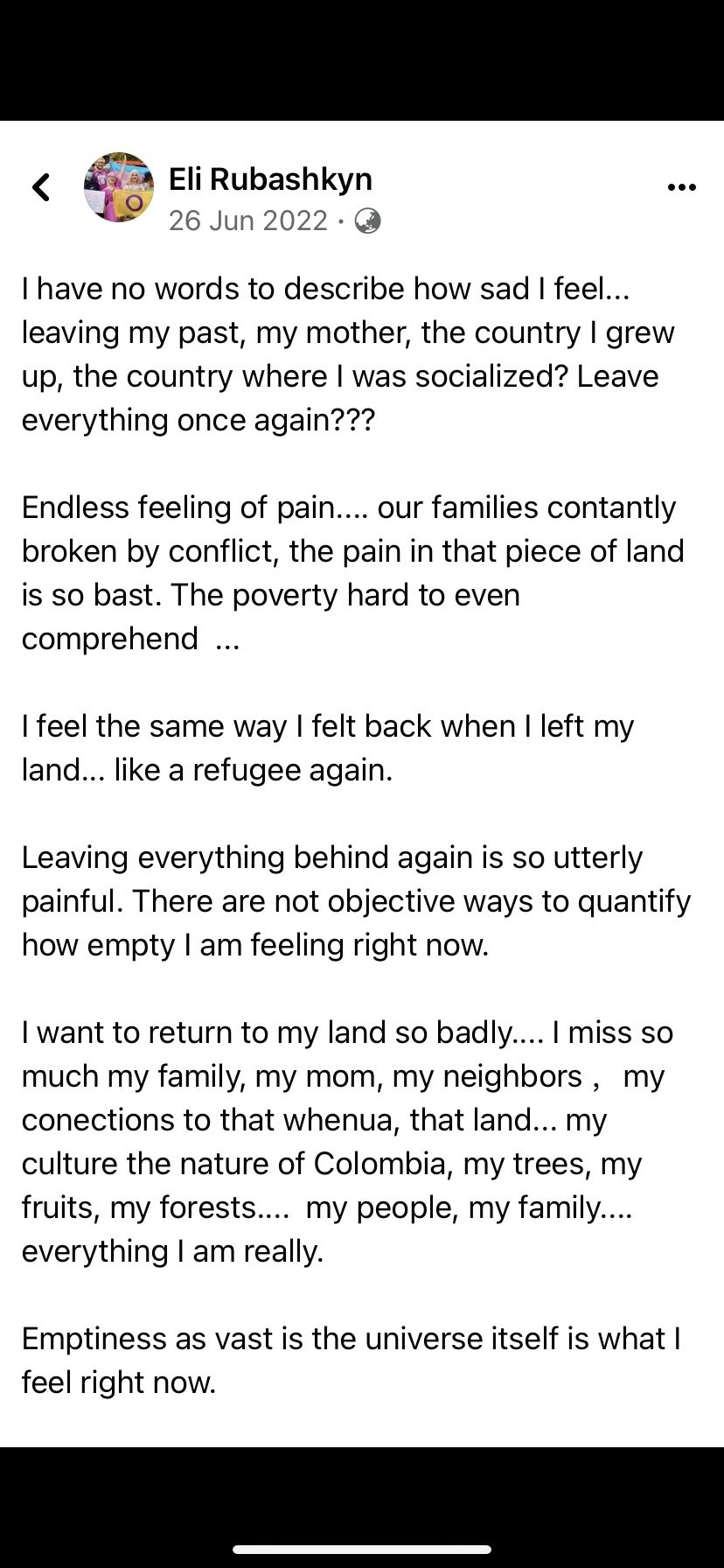Image resolution: width=724 pixels, height=1568 pixels.
Task: Go back using the back arrow
Action: pyautogui.click(x=41, y=186)
